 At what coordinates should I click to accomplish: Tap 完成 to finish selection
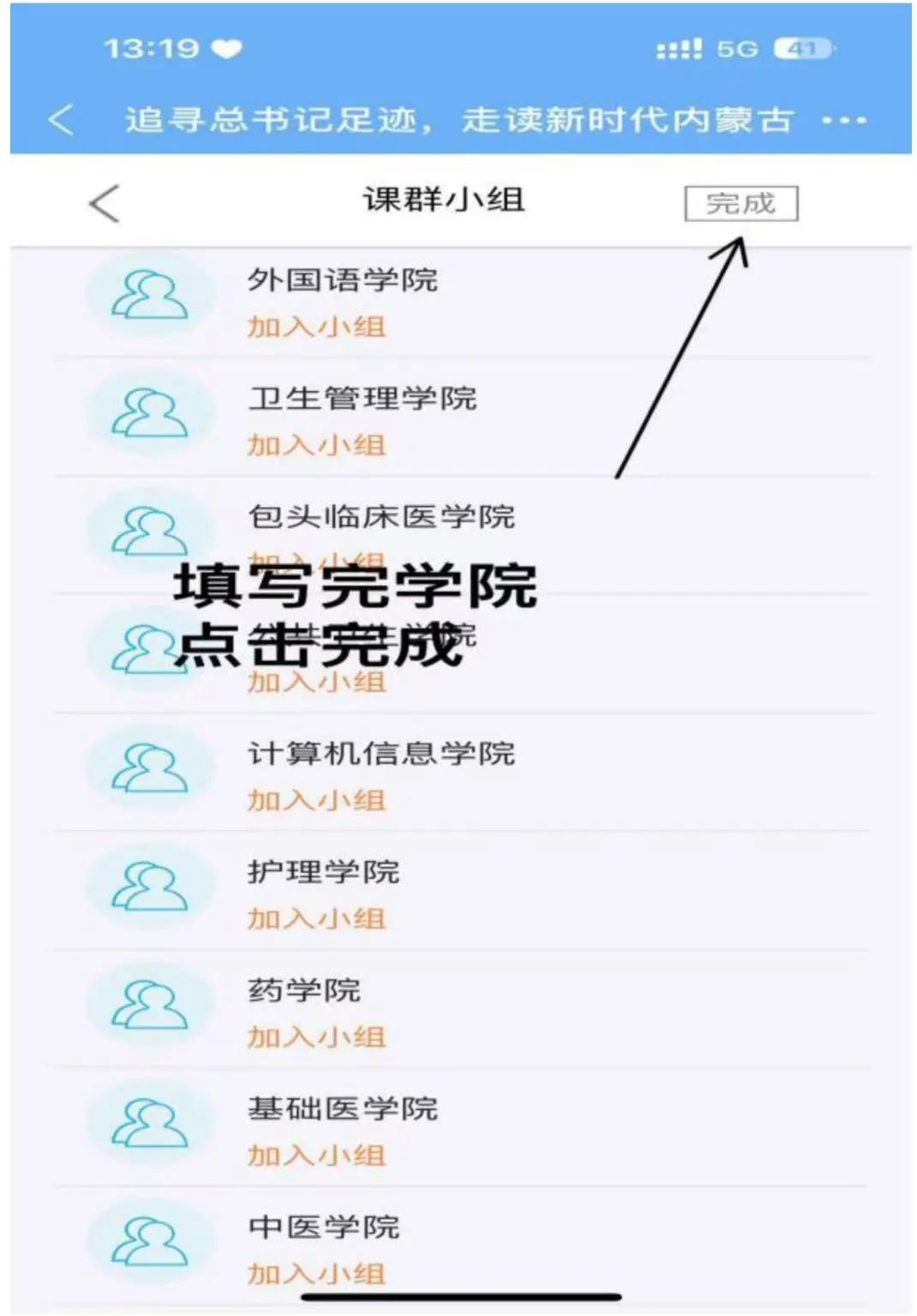(x=740, y=204)
